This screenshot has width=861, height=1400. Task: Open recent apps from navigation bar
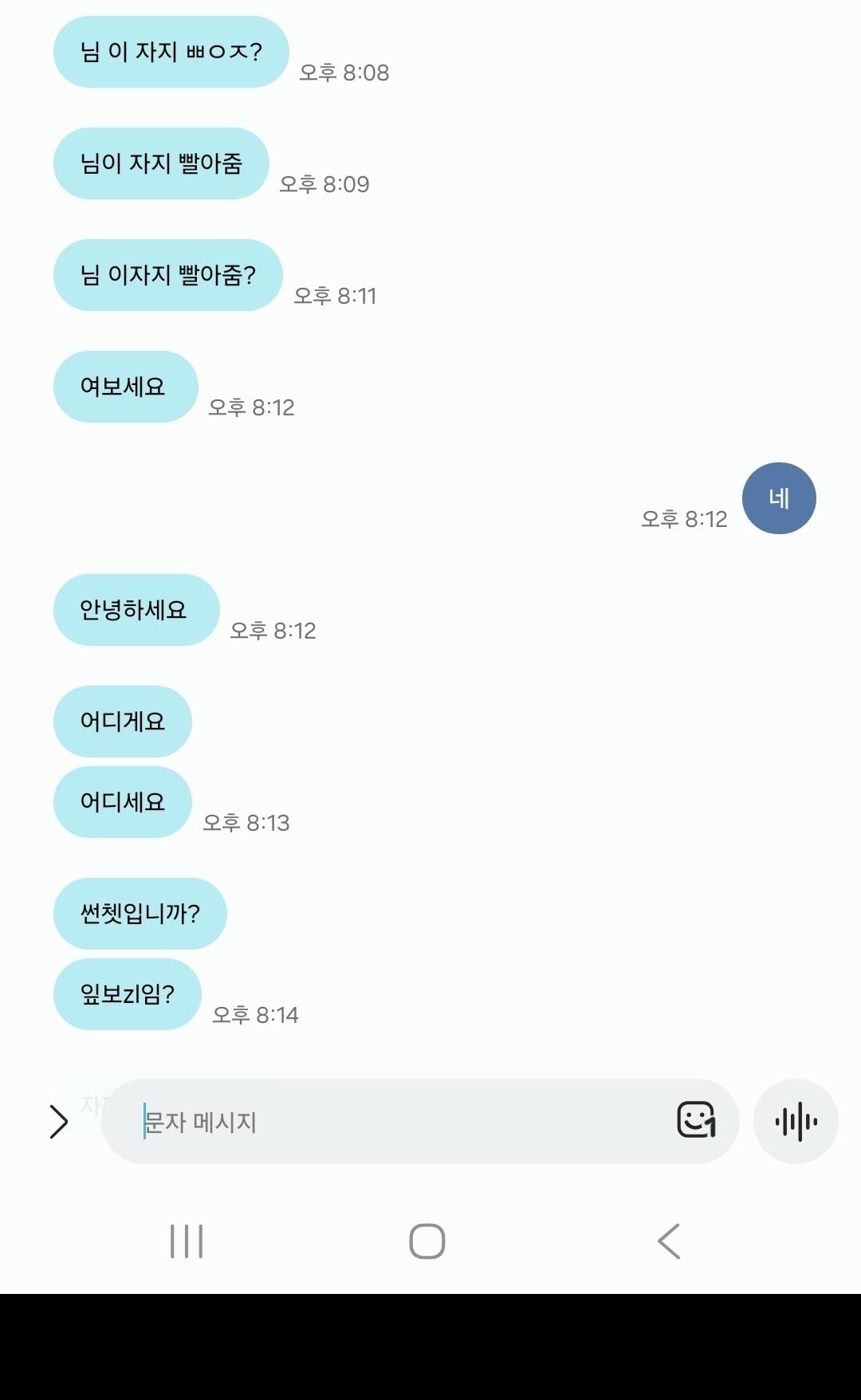tap(187, 1241)
